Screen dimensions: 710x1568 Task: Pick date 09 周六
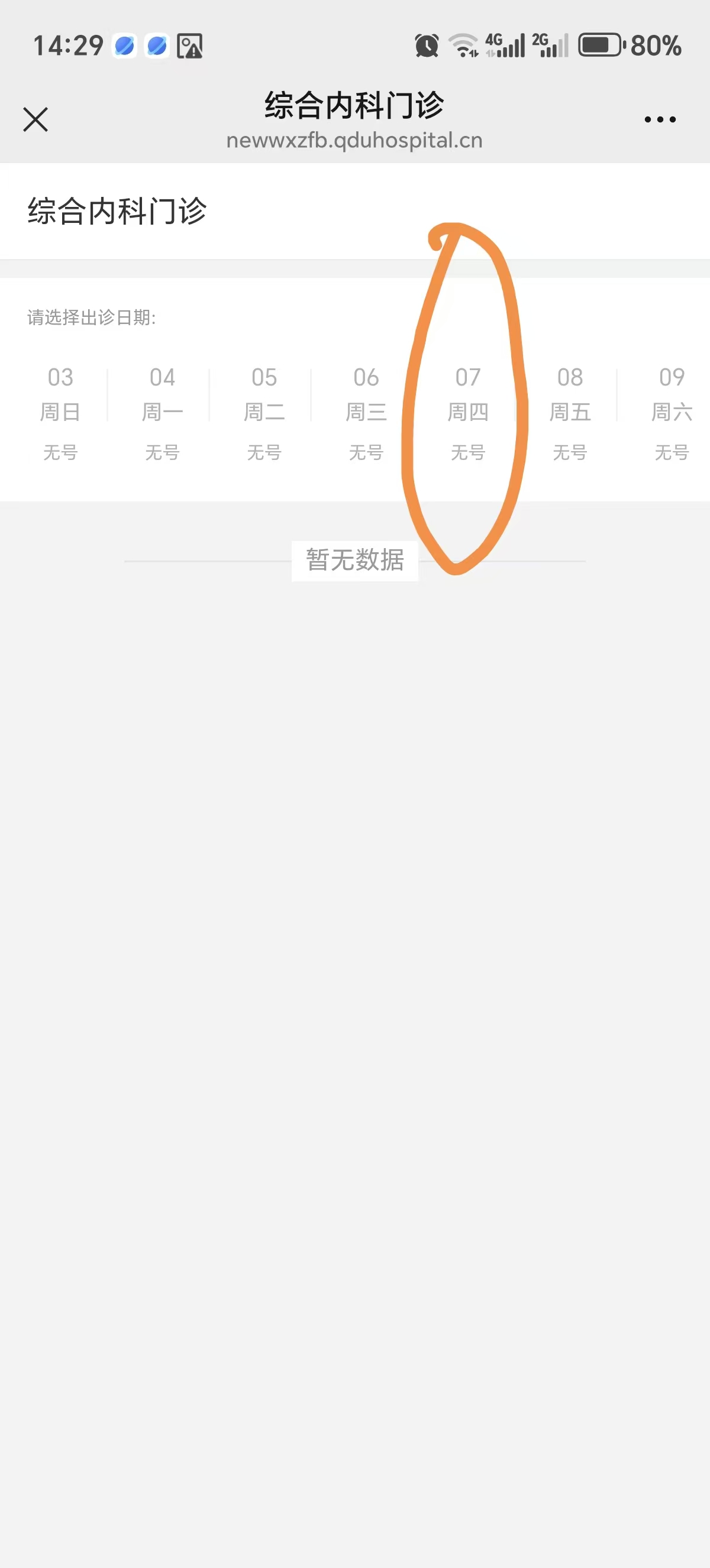(x=672, y=413)
